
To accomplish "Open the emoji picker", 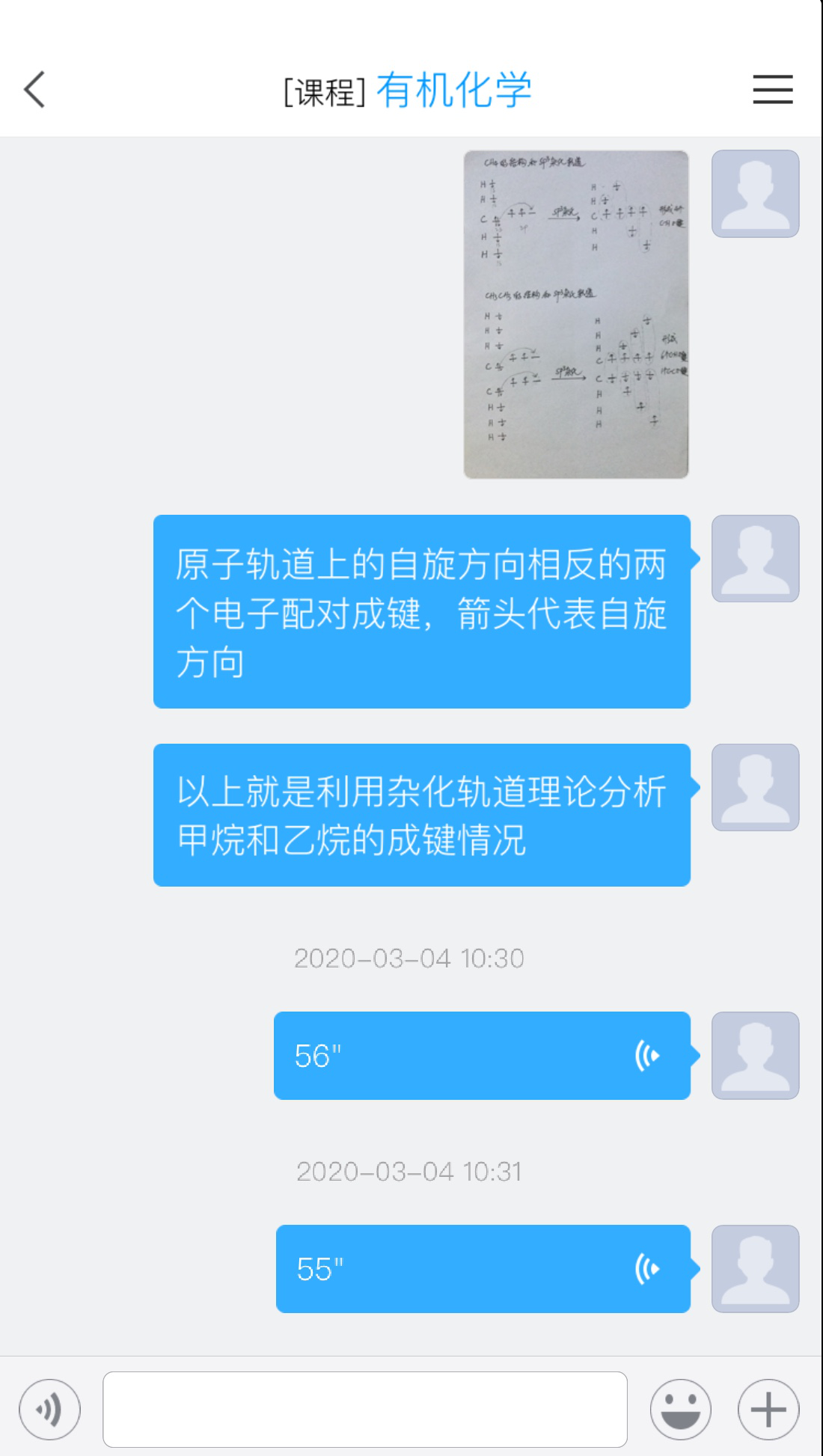I will (680, 1410).
